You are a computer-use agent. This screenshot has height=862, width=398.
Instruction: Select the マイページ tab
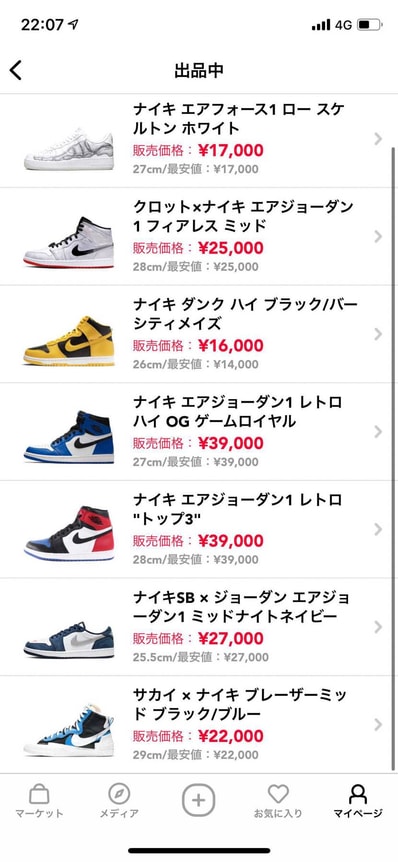tap(358, 801)
